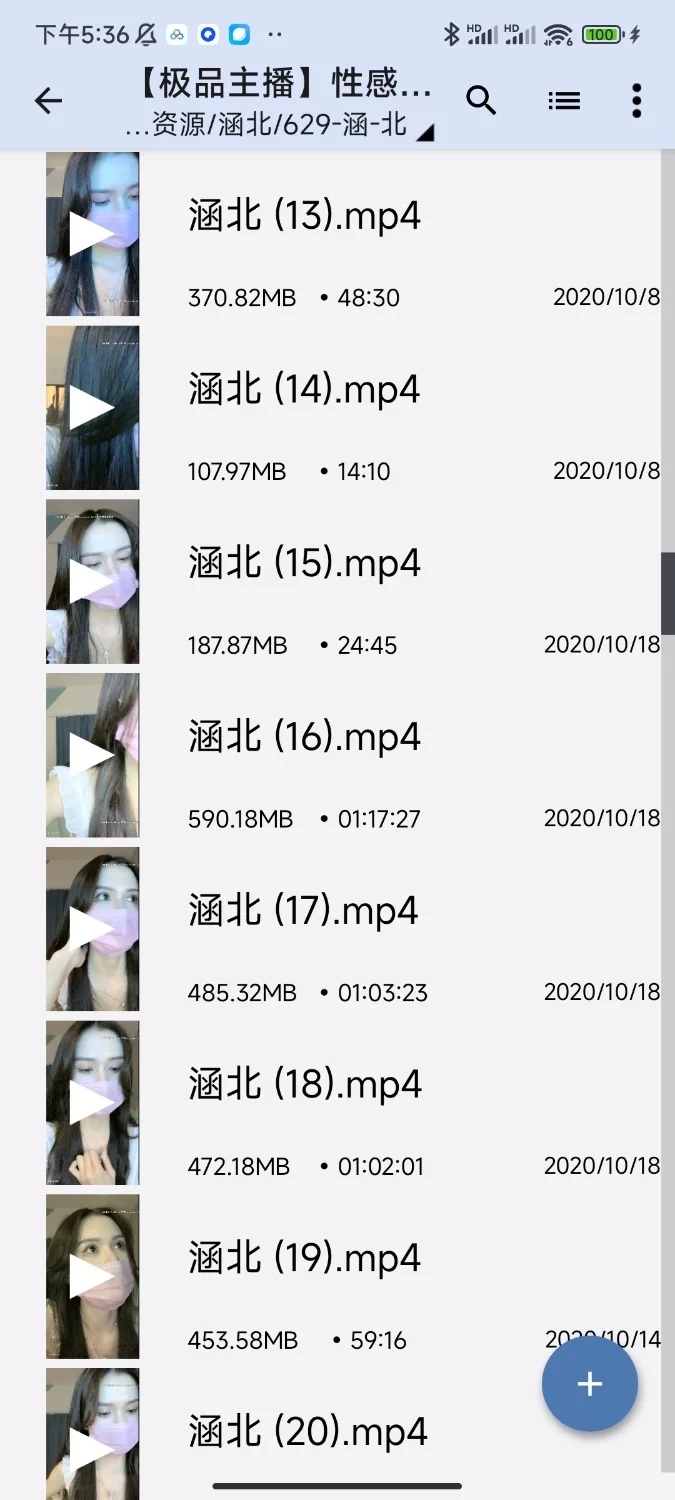Open the three-dot overflow menu
This screenshot has height=1500, width=675.
tap(636, 100)
